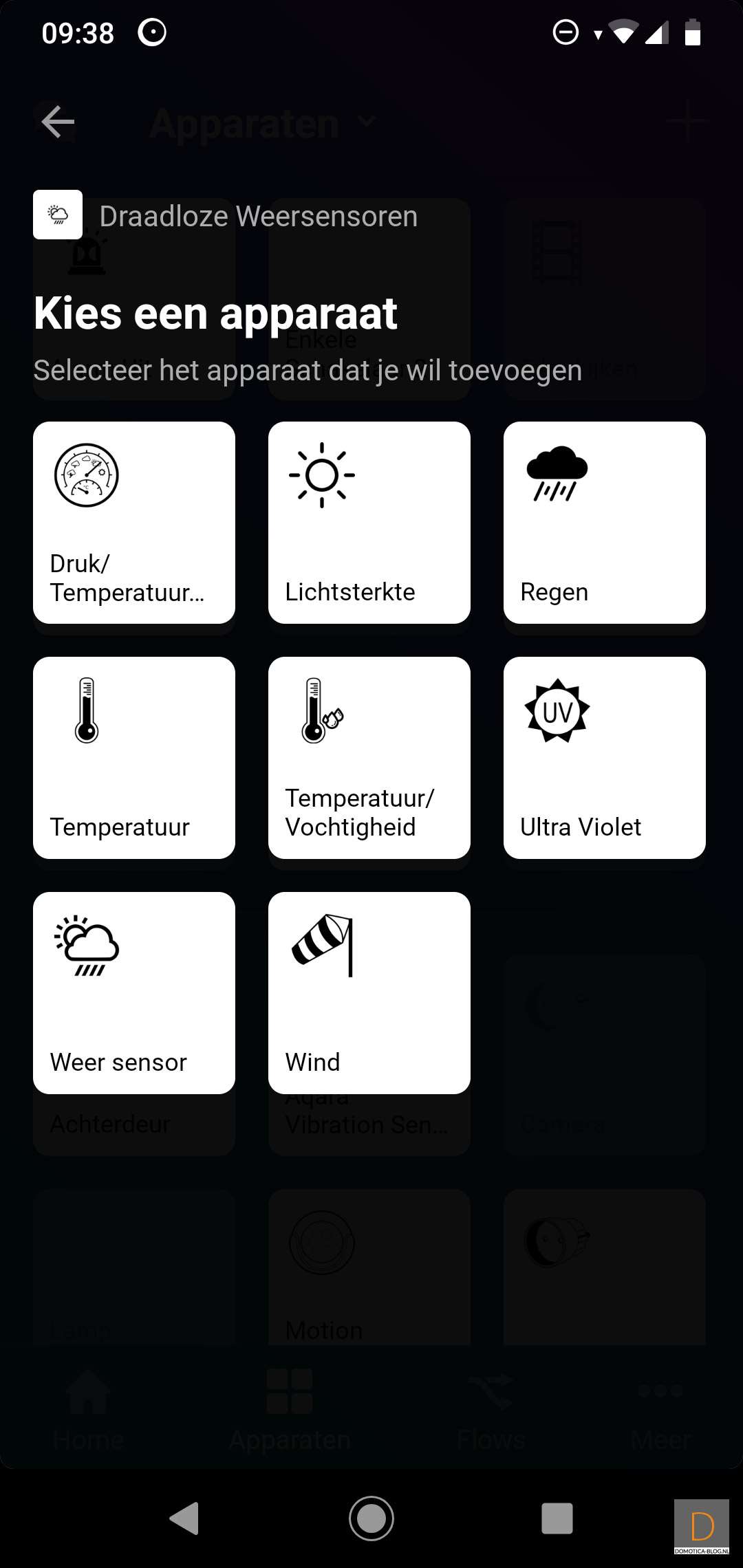Open the Temperatuur/Vochtigheid device option
Image resolution: width=743 pixels, height=1568 pixels.
tap(369, 758)
